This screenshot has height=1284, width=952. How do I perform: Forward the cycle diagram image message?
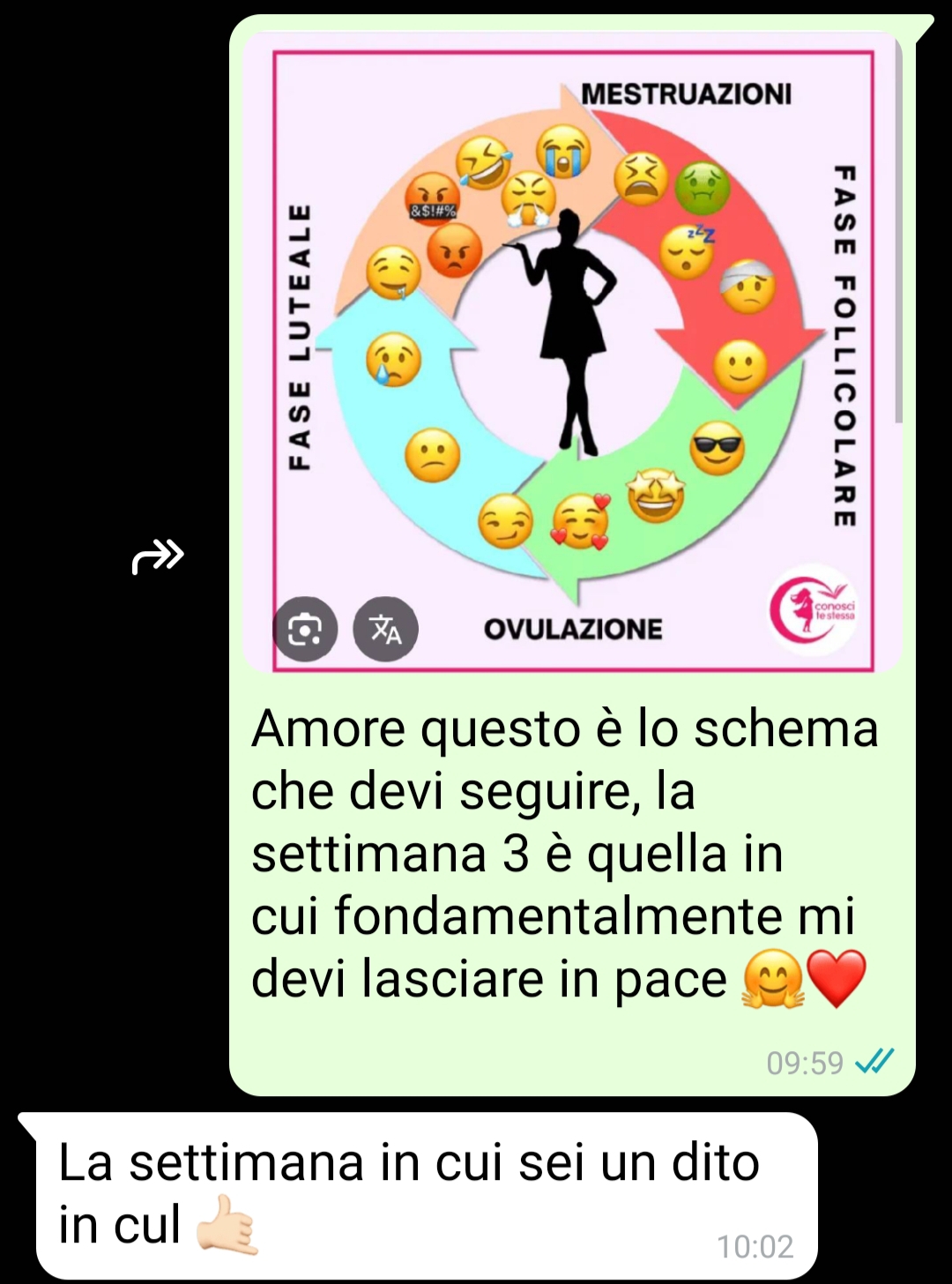pyautogui.click(x=158, y=556)
